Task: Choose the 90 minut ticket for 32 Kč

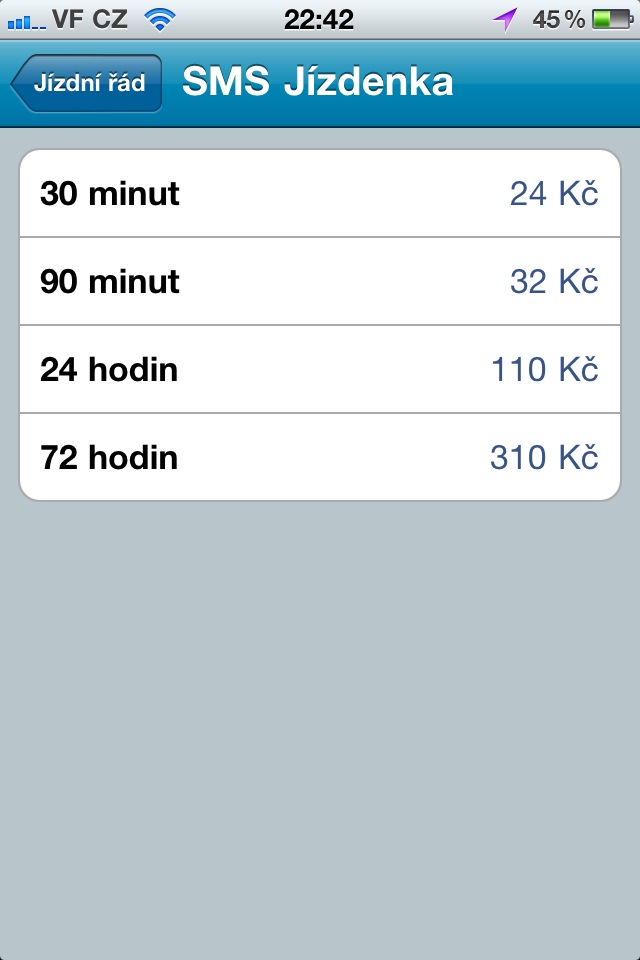Action: tap(320, 282)
